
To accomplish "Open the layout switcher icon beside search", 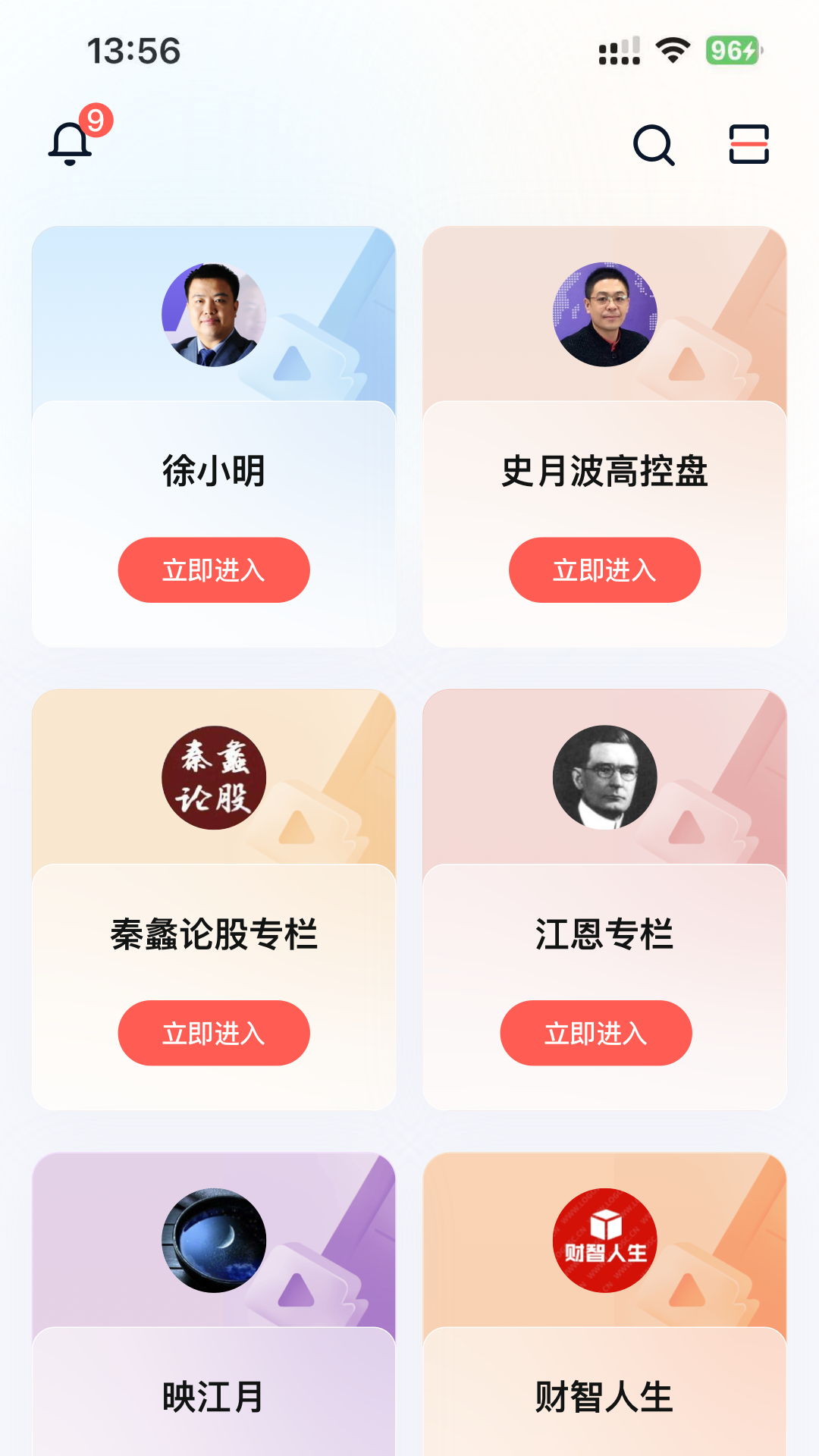I will pos(749,145).
